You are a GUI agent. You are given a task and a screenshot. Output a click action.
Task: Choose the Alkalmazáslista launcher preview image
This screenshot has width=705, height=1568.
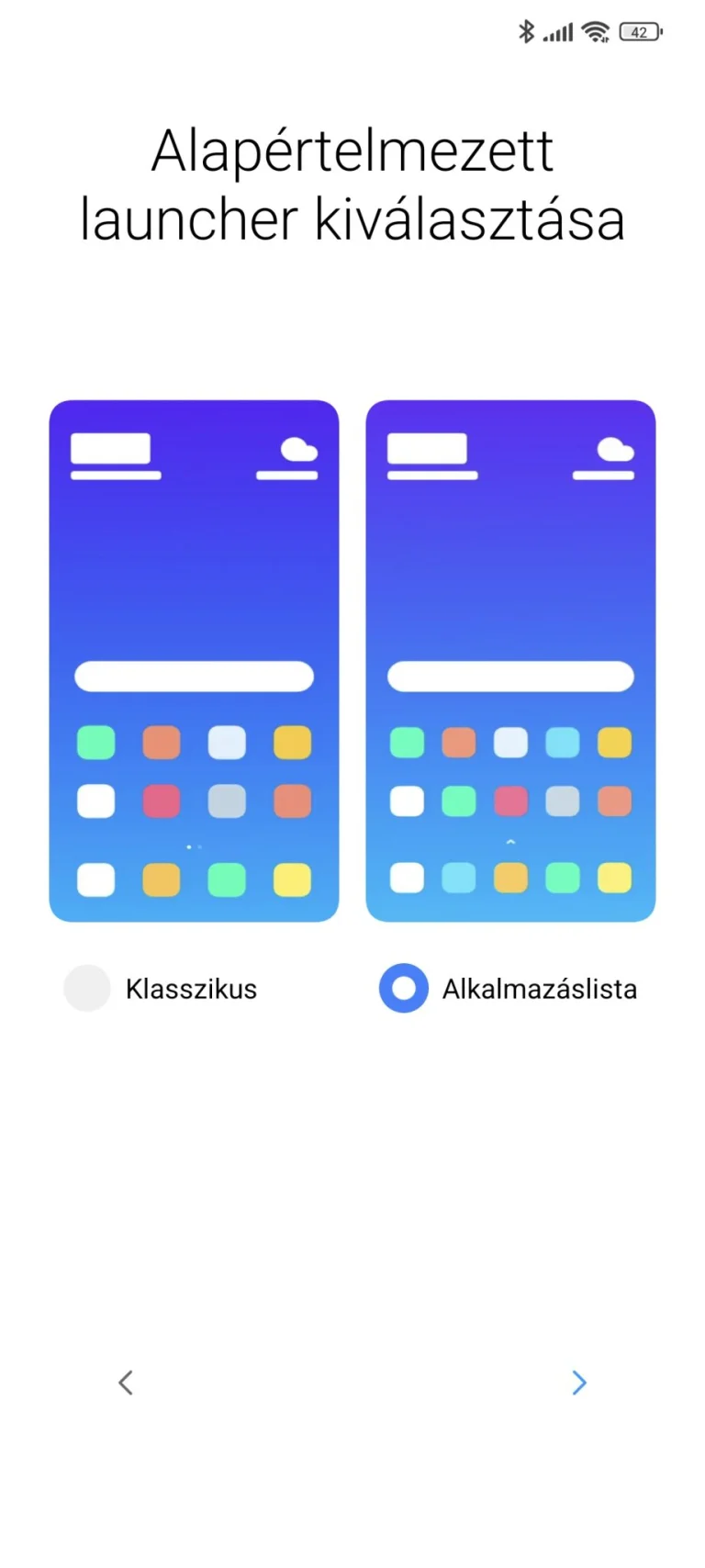point(510,661)
